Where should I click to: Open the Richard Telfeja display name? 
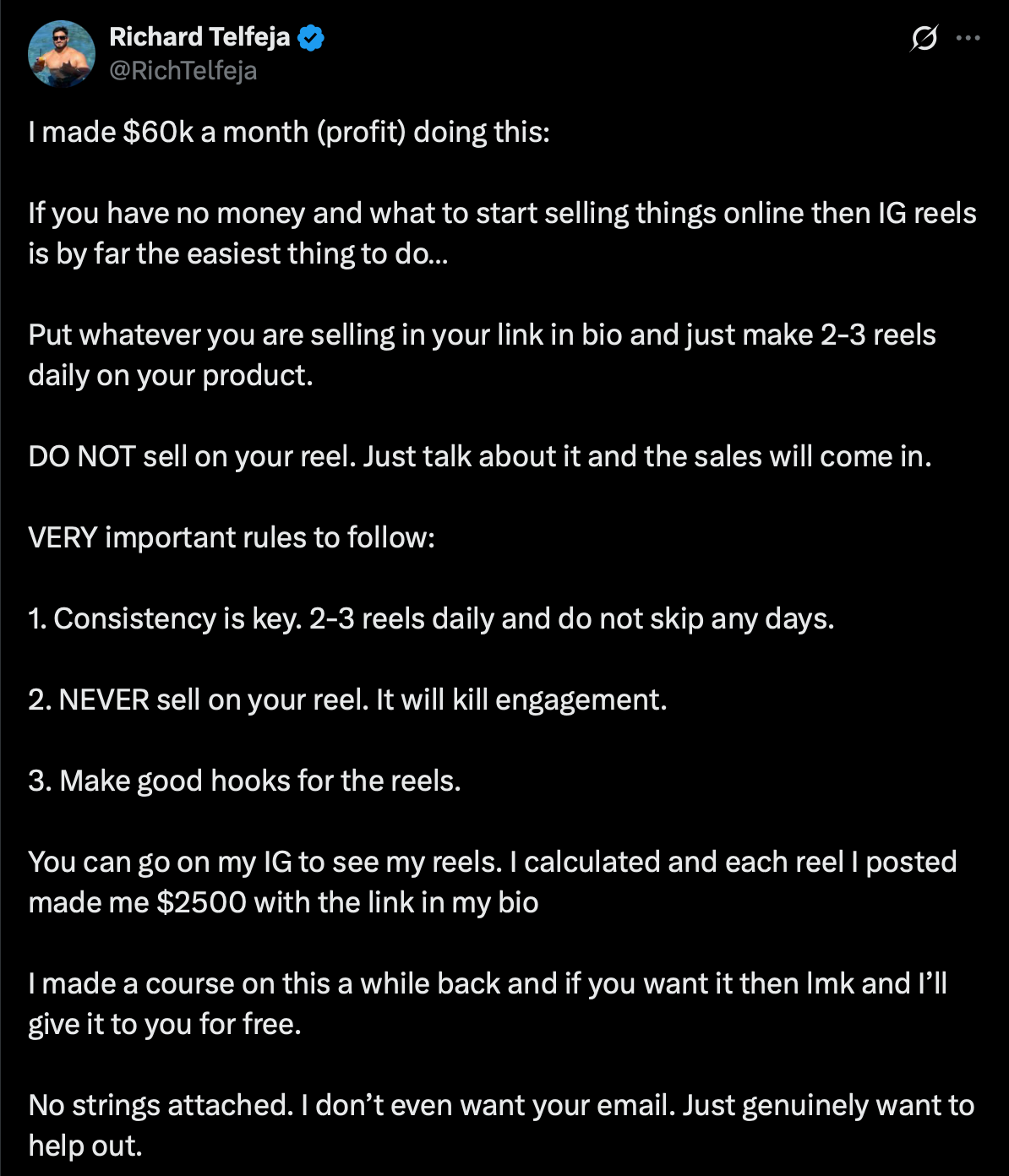[x=199, y=37]
